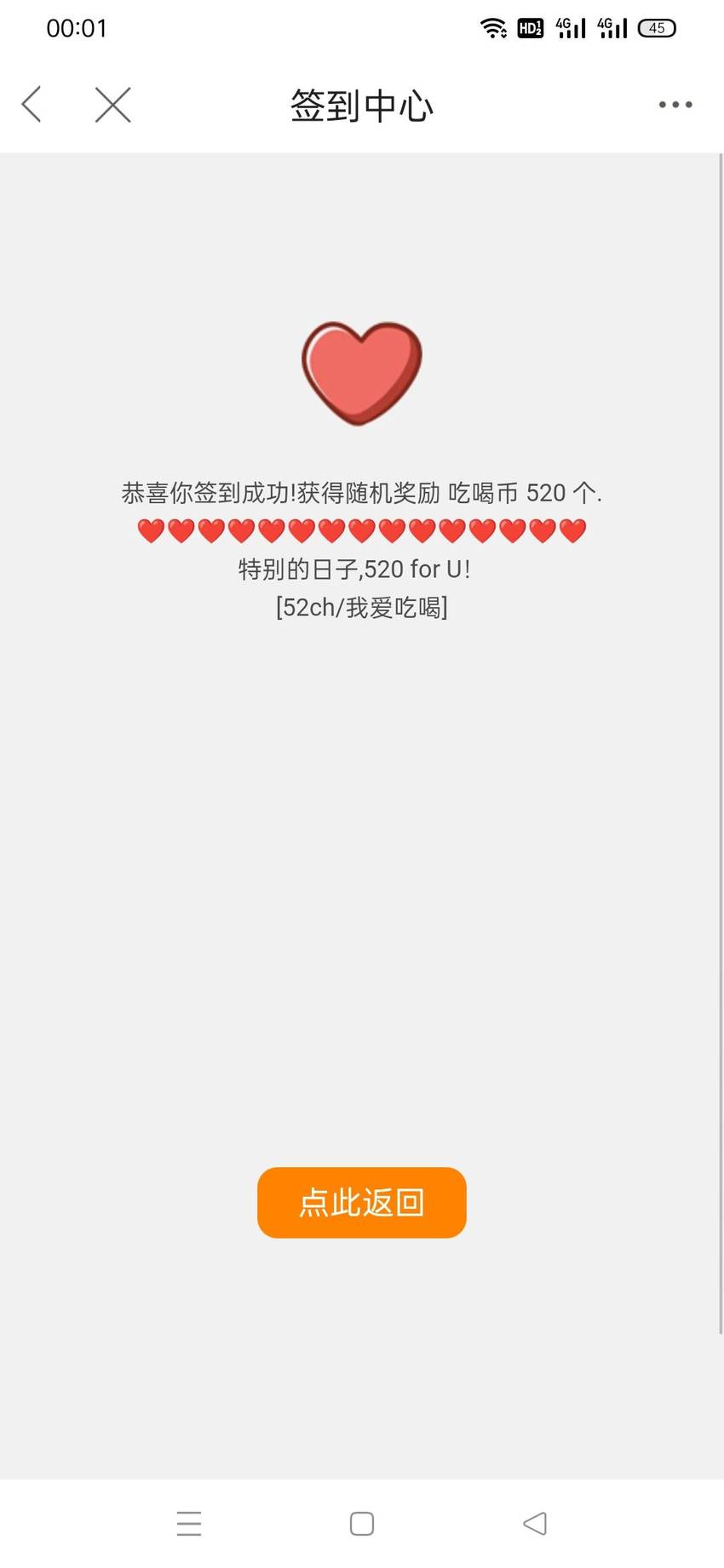
Task: Tap the 点此返回 button
Action: point(362,1202)
